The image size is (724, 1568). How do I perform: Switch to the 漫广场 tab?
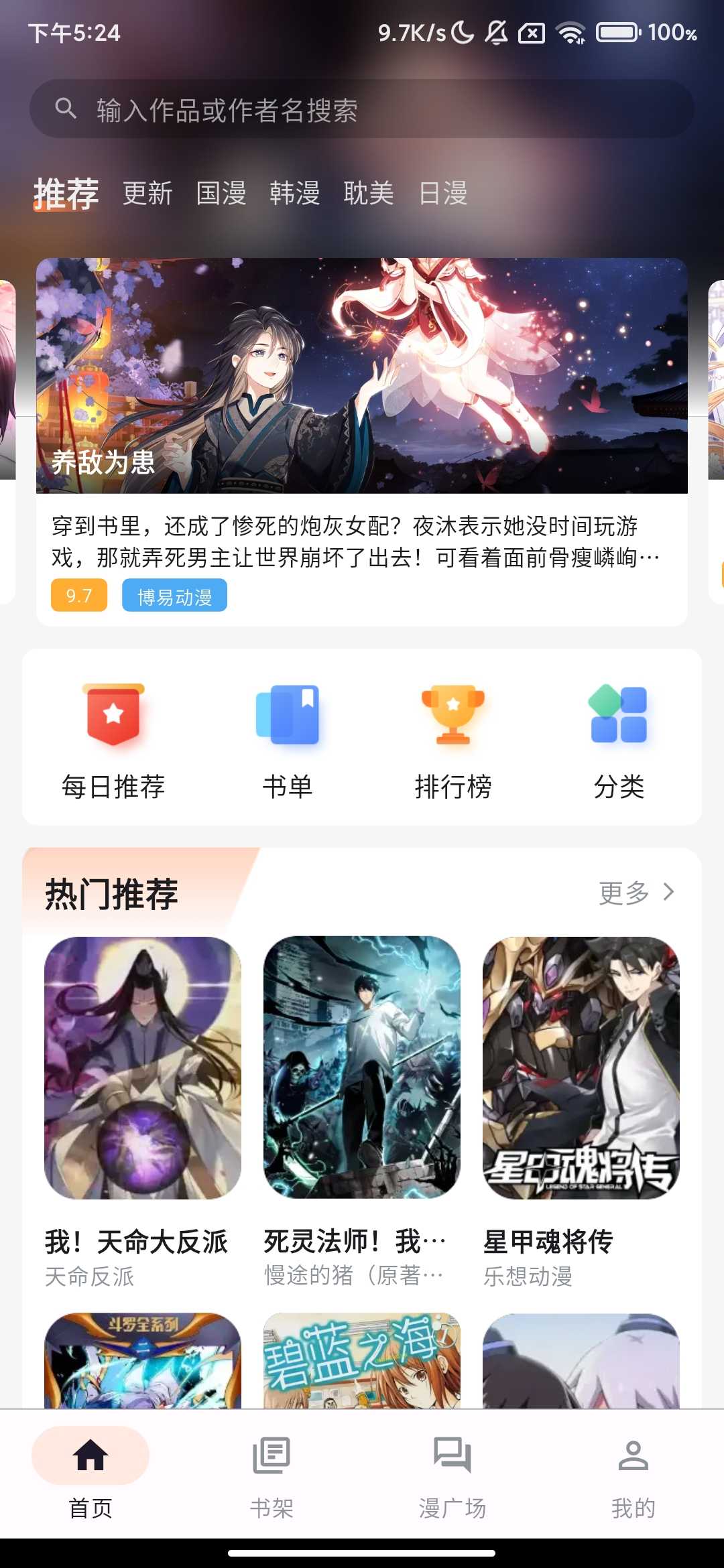452,1474
